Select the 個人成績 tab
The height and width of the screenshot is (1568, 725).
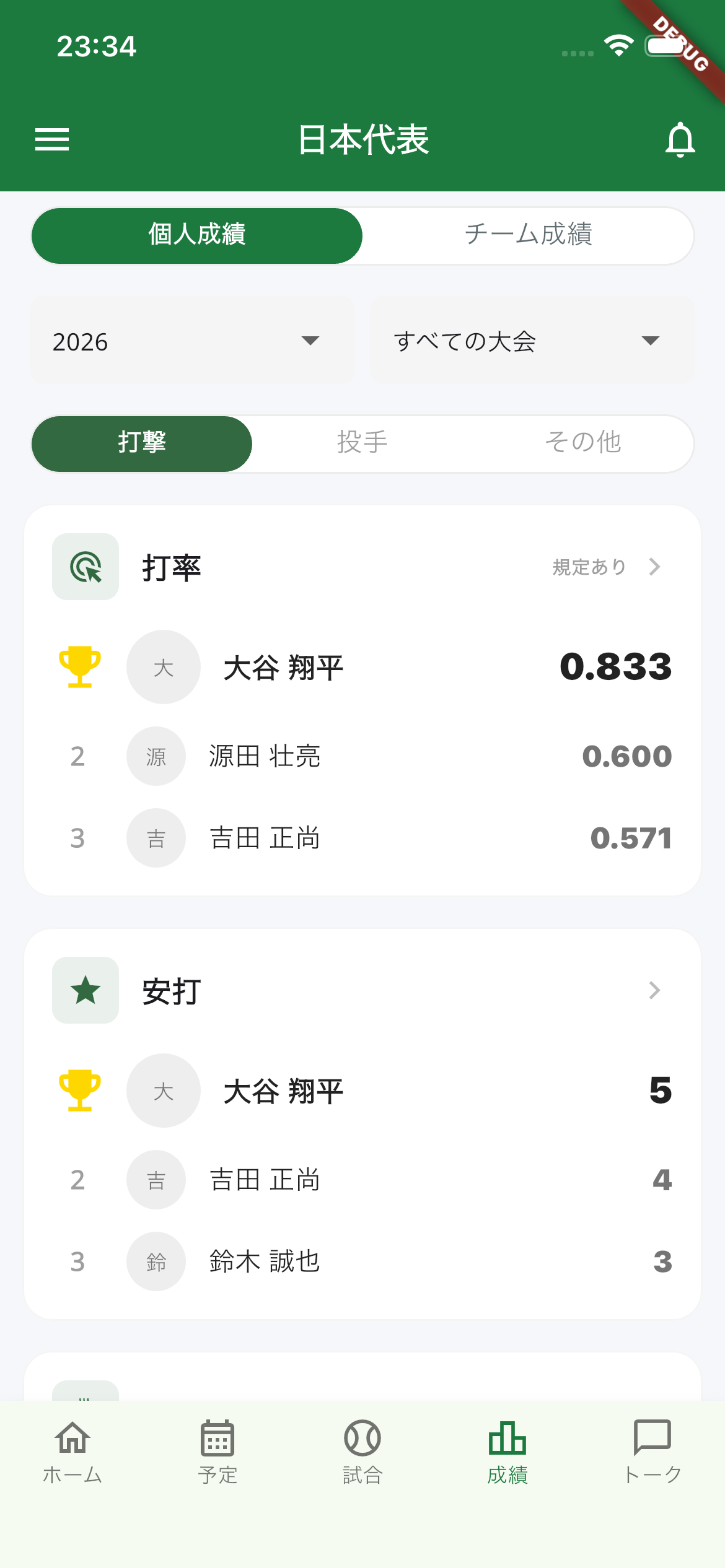coord(196,235)
